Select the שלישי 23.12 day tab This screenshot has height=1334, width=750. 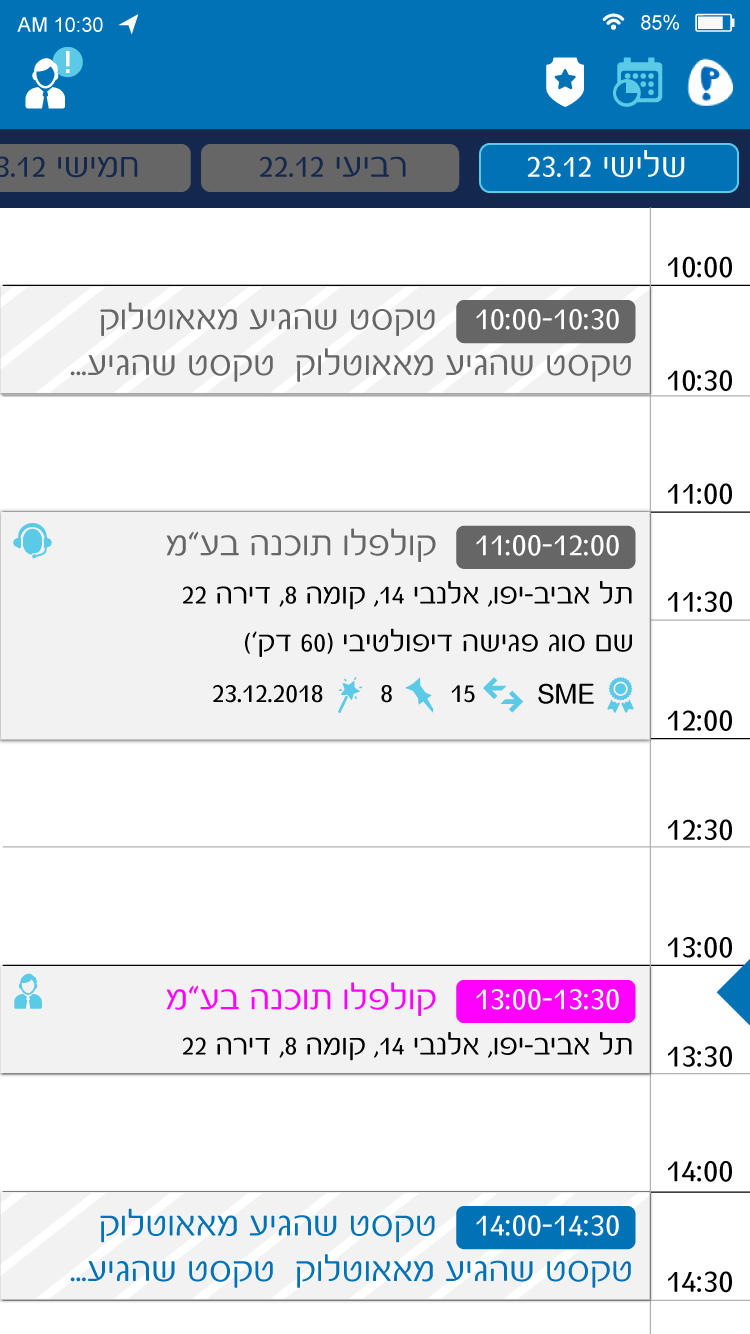pos(608,168)
